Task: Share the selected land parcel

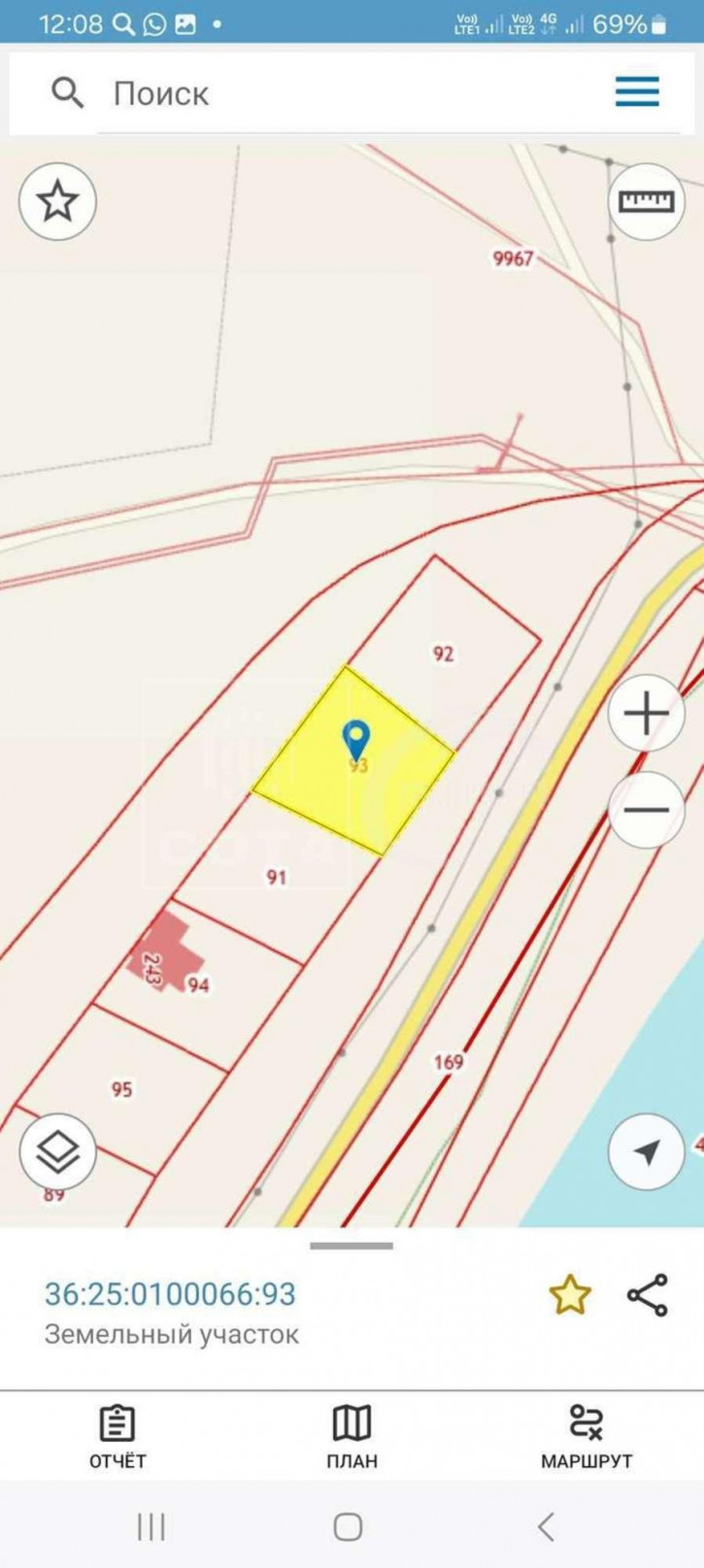Action: (x=647, y=1295)
